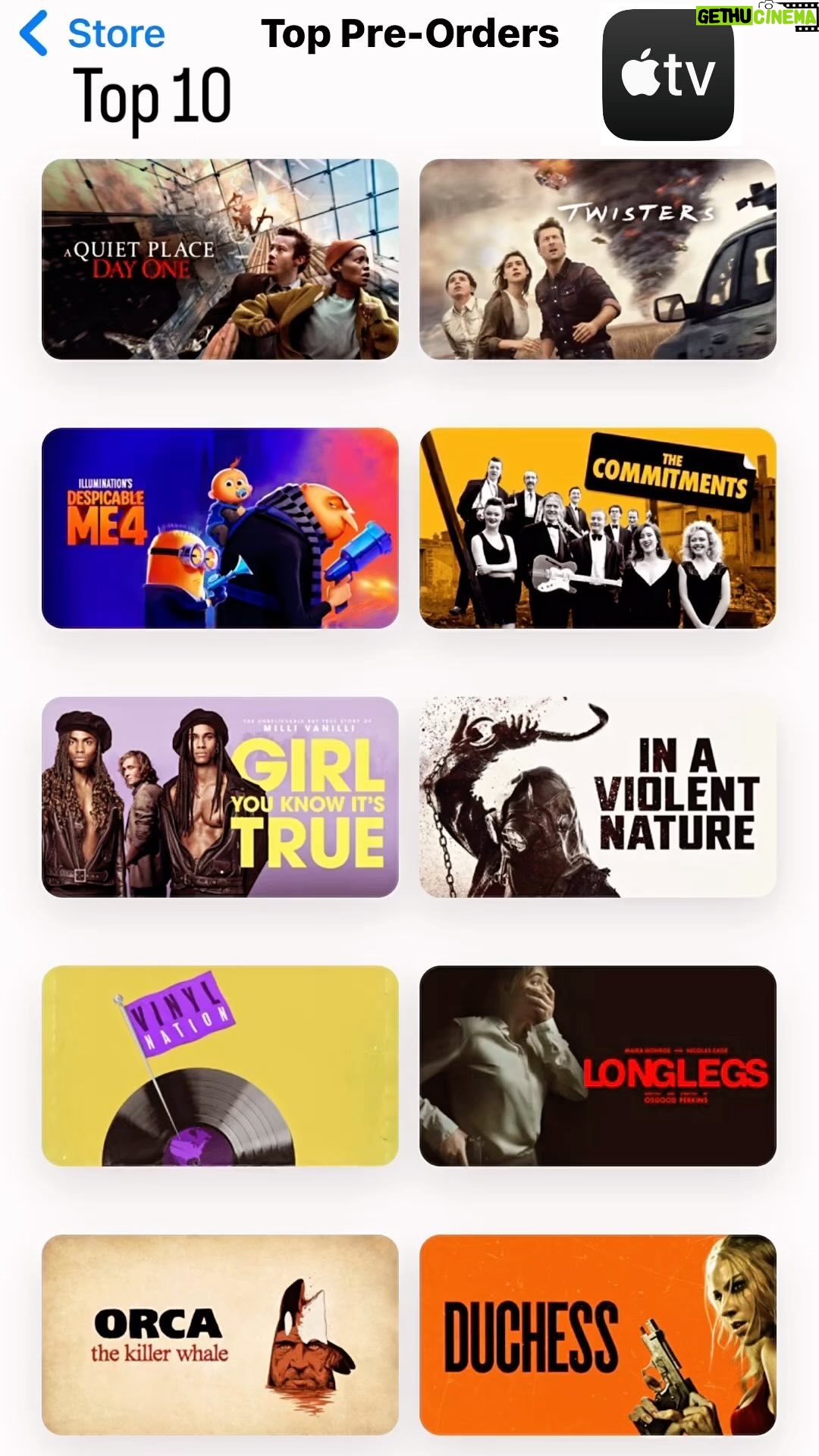
Task: View Girl You Know It's True
Action: point(220,797)
